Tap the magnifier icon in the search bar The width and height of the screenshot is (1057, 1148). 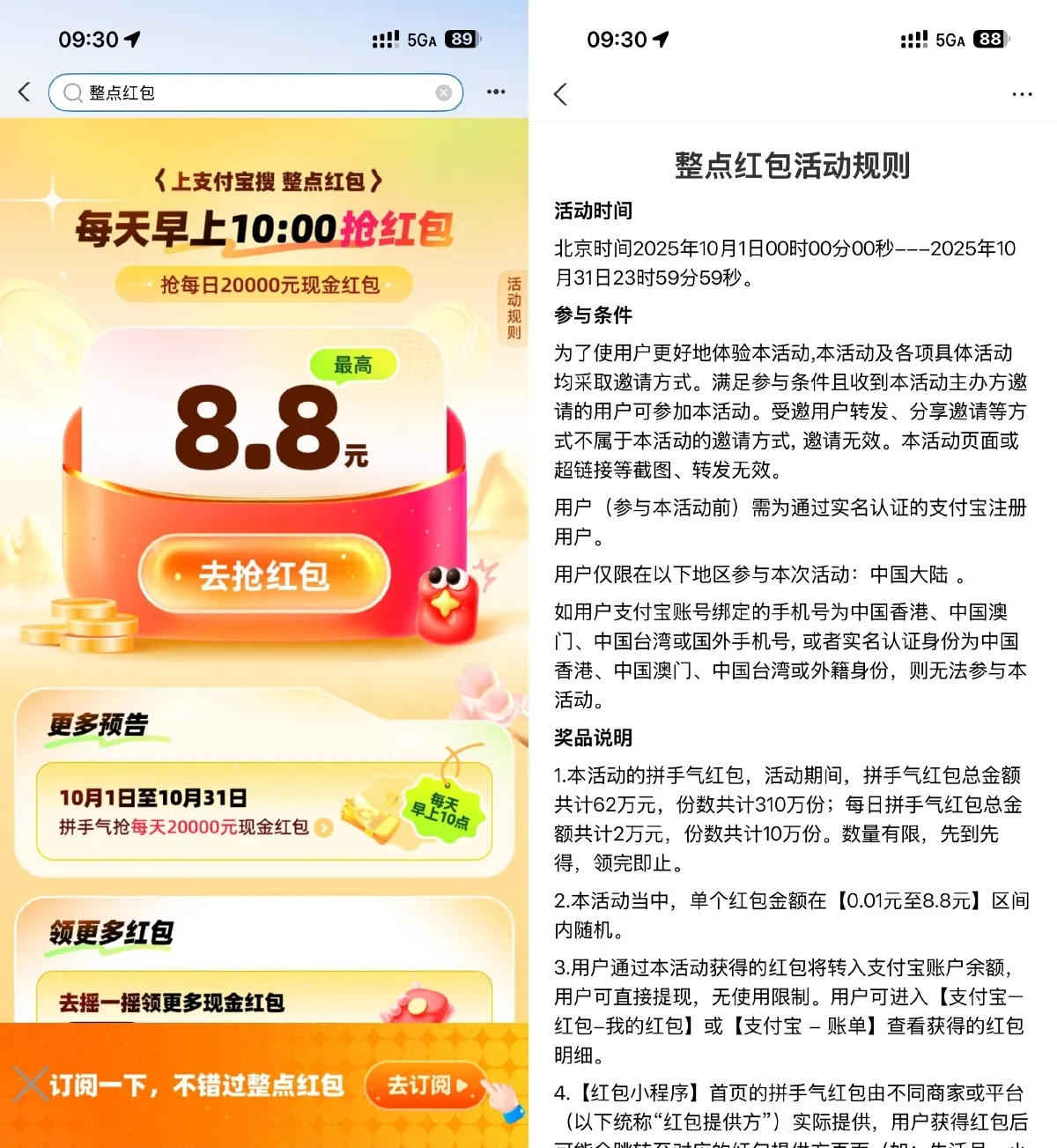pos(72,92)
